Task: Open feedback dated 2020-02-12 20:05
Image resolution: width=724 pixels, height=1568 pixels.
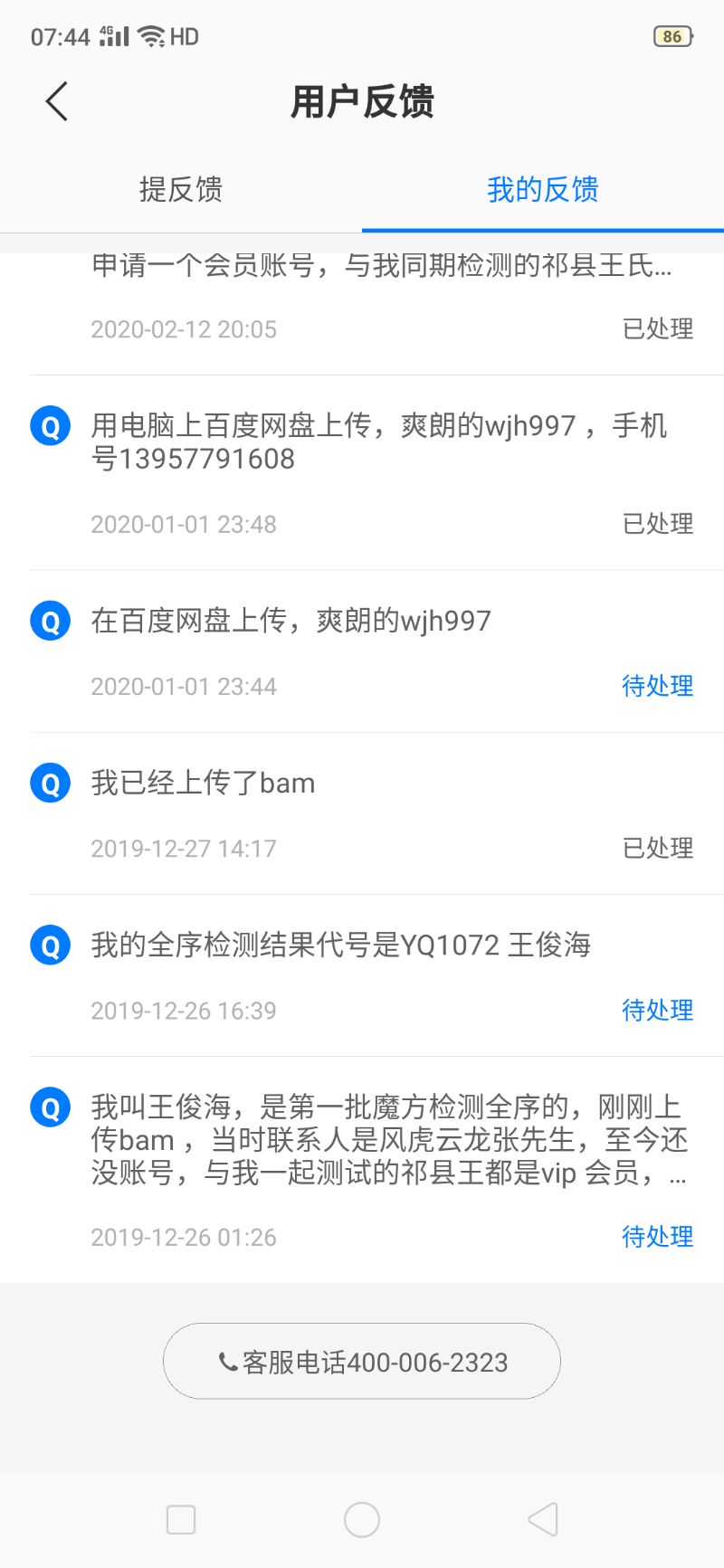Action: 380,299
